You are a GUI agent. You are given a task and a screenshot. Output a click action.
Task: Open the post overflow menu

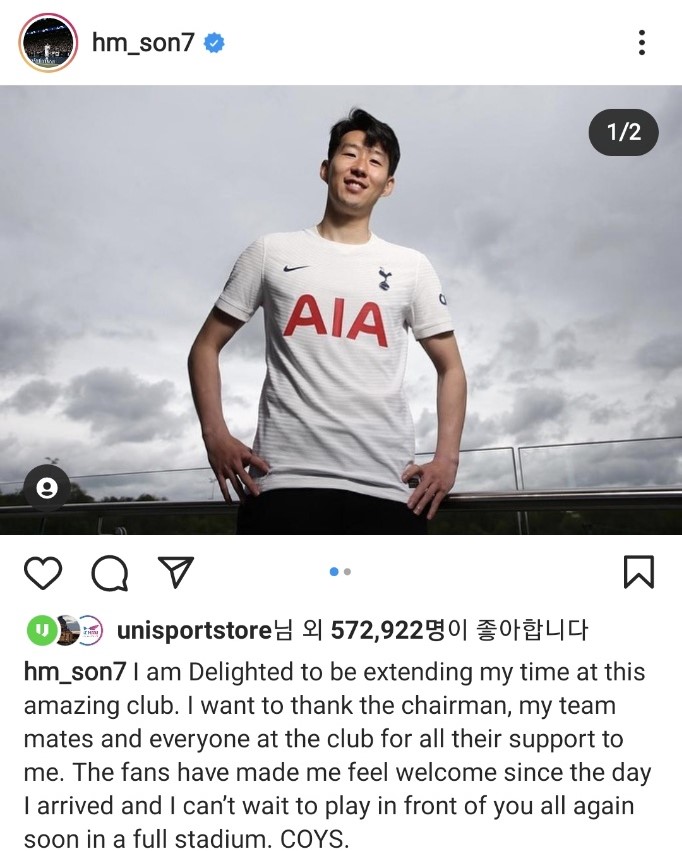point(641,43)
